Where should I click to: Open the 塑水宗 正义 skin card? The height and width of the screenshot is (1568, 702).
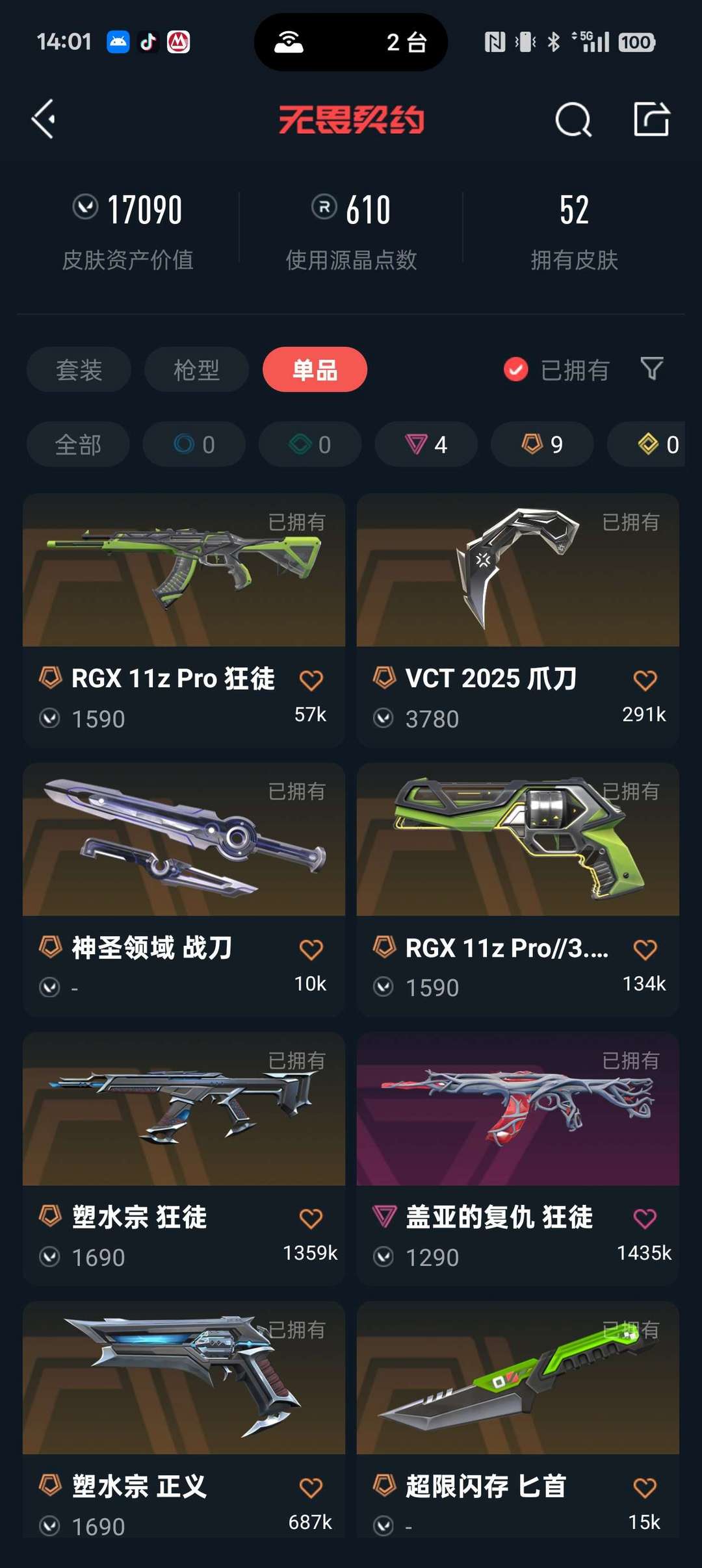point(184,1420)
